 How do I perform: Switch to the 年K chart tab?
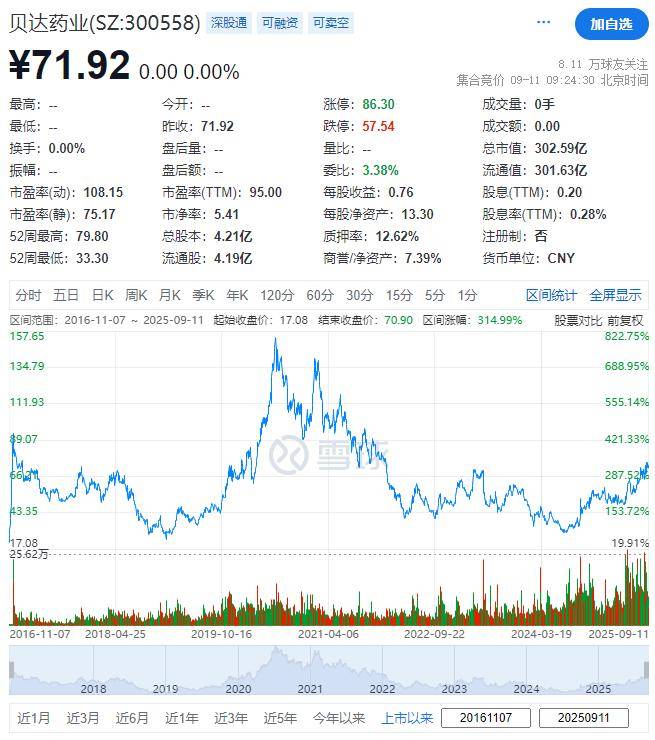[237, 295]
